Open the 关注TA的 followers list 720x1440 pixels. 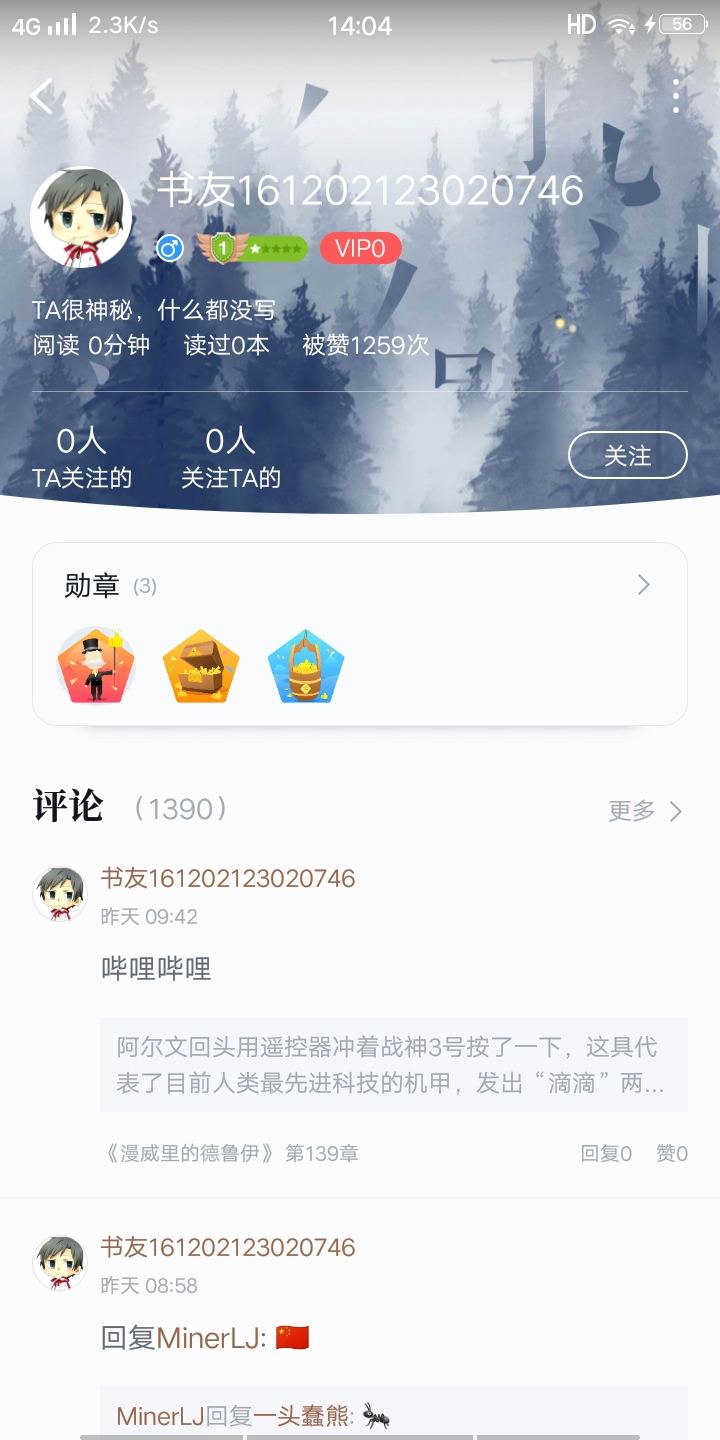click(230, 458)
